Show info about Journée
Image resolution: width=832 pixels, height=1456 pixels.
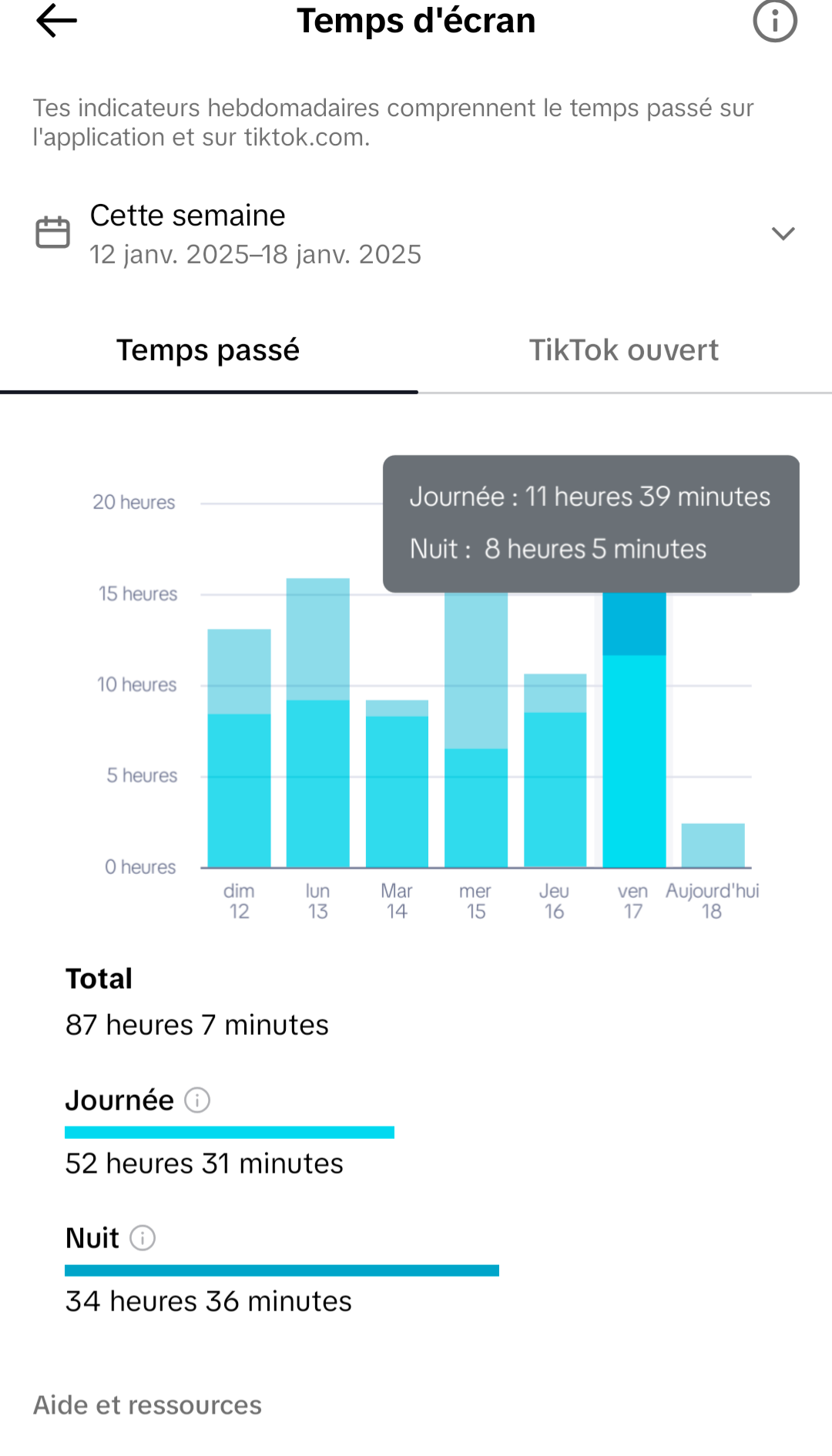click(197, 1100)
